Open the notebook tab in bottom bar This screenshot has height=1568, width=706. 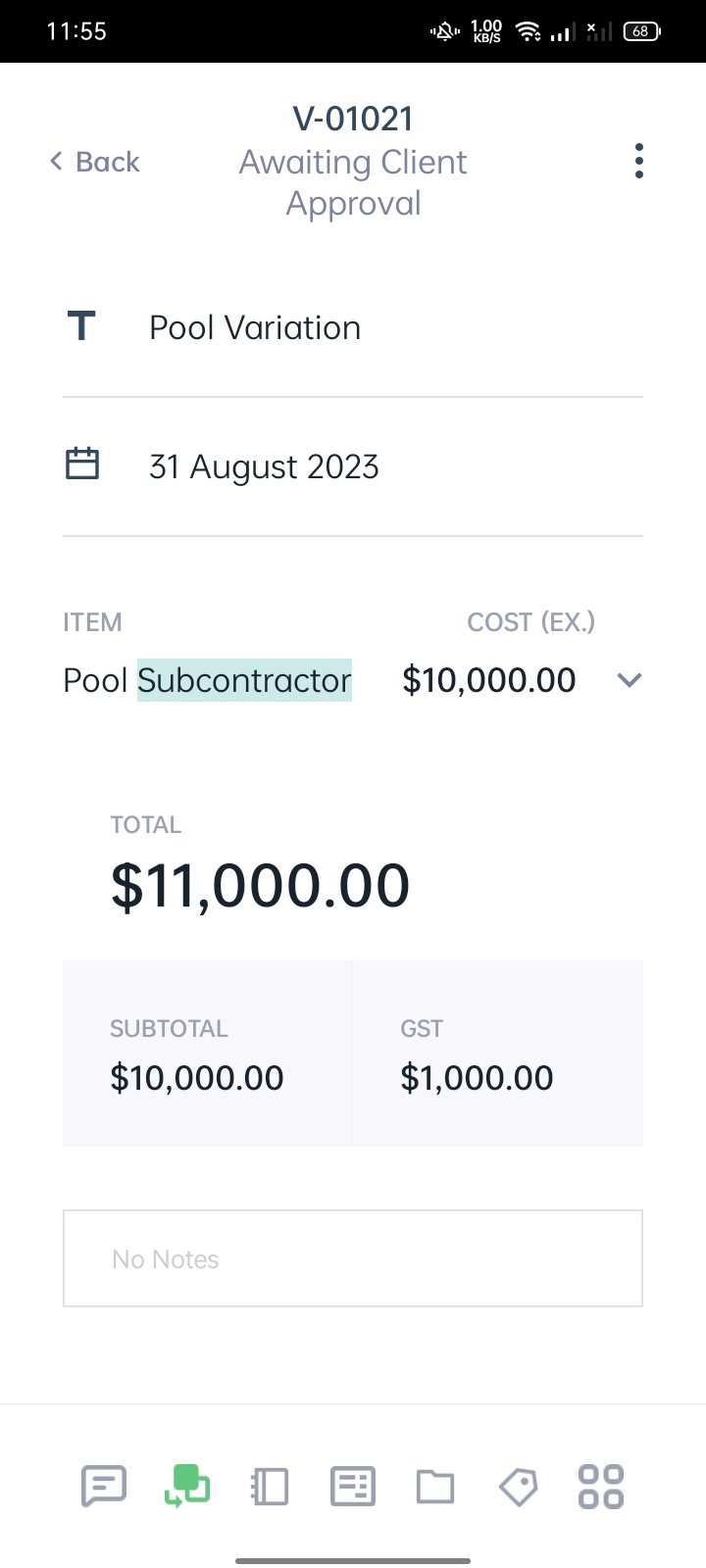coord(270,1487)
